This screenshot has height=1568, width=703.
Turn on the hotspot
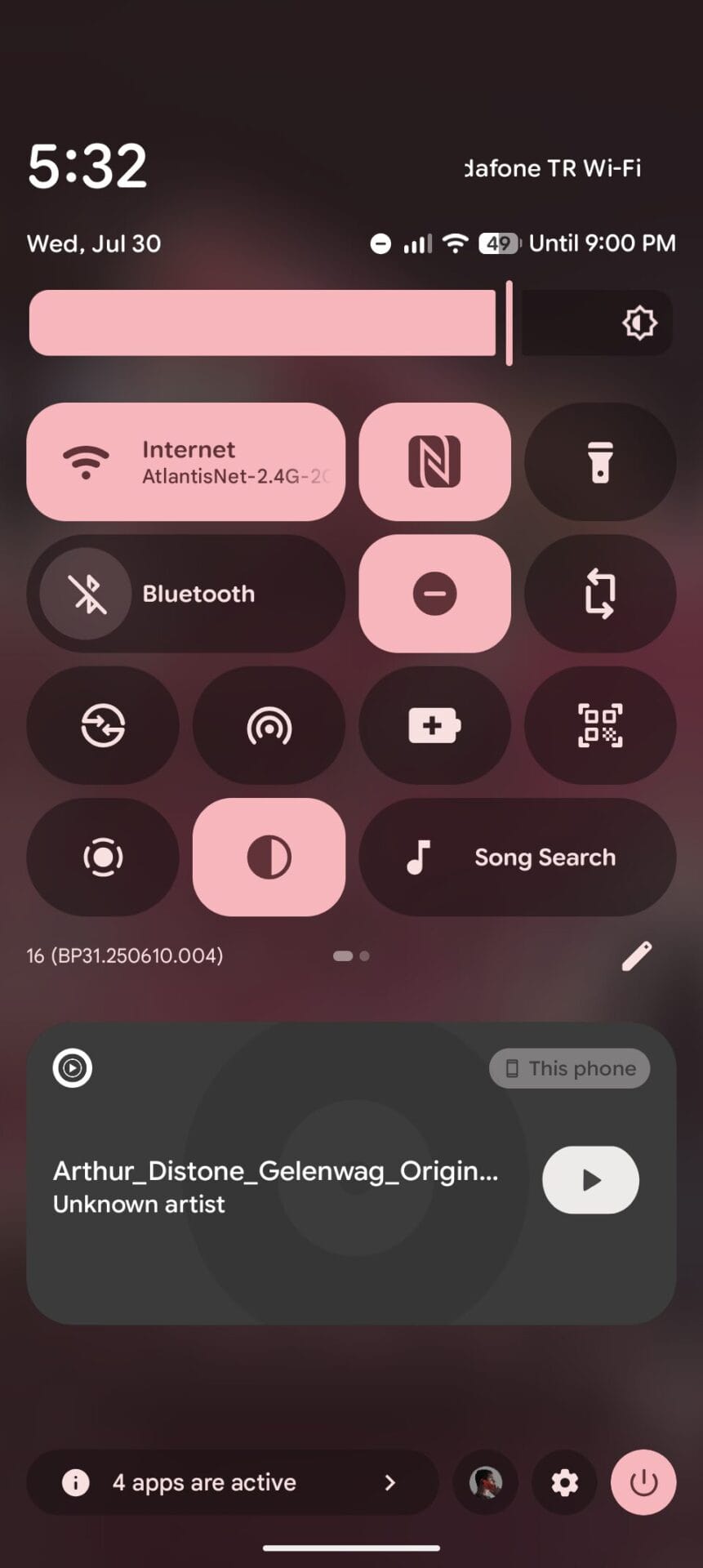[269, 725]
